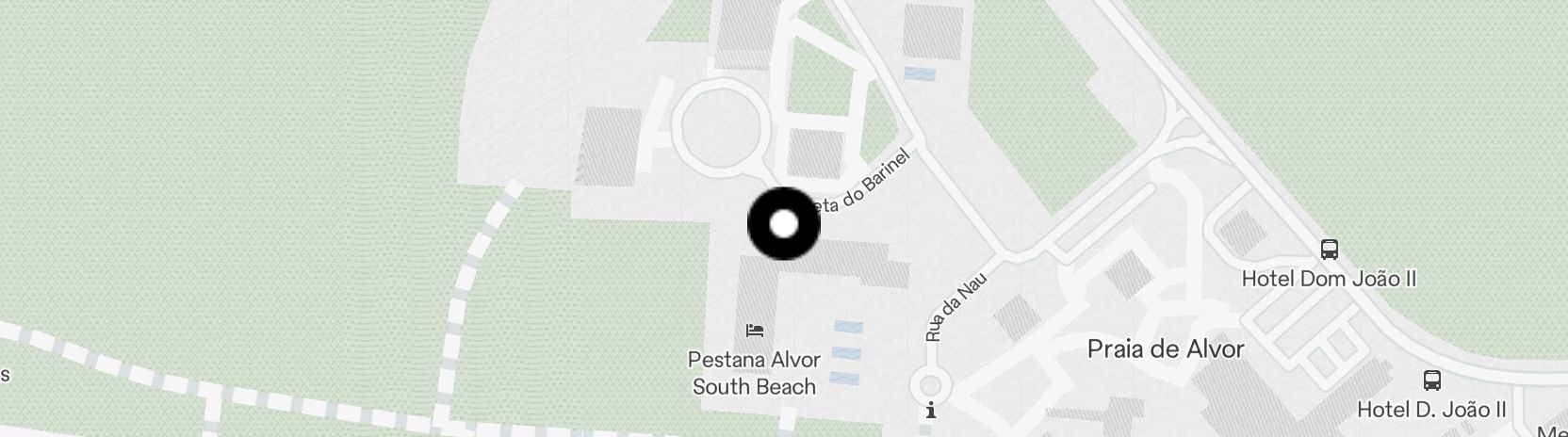Tap the black location marker pin
Viewport: 1568px width, 437px height.
point(784,224)
